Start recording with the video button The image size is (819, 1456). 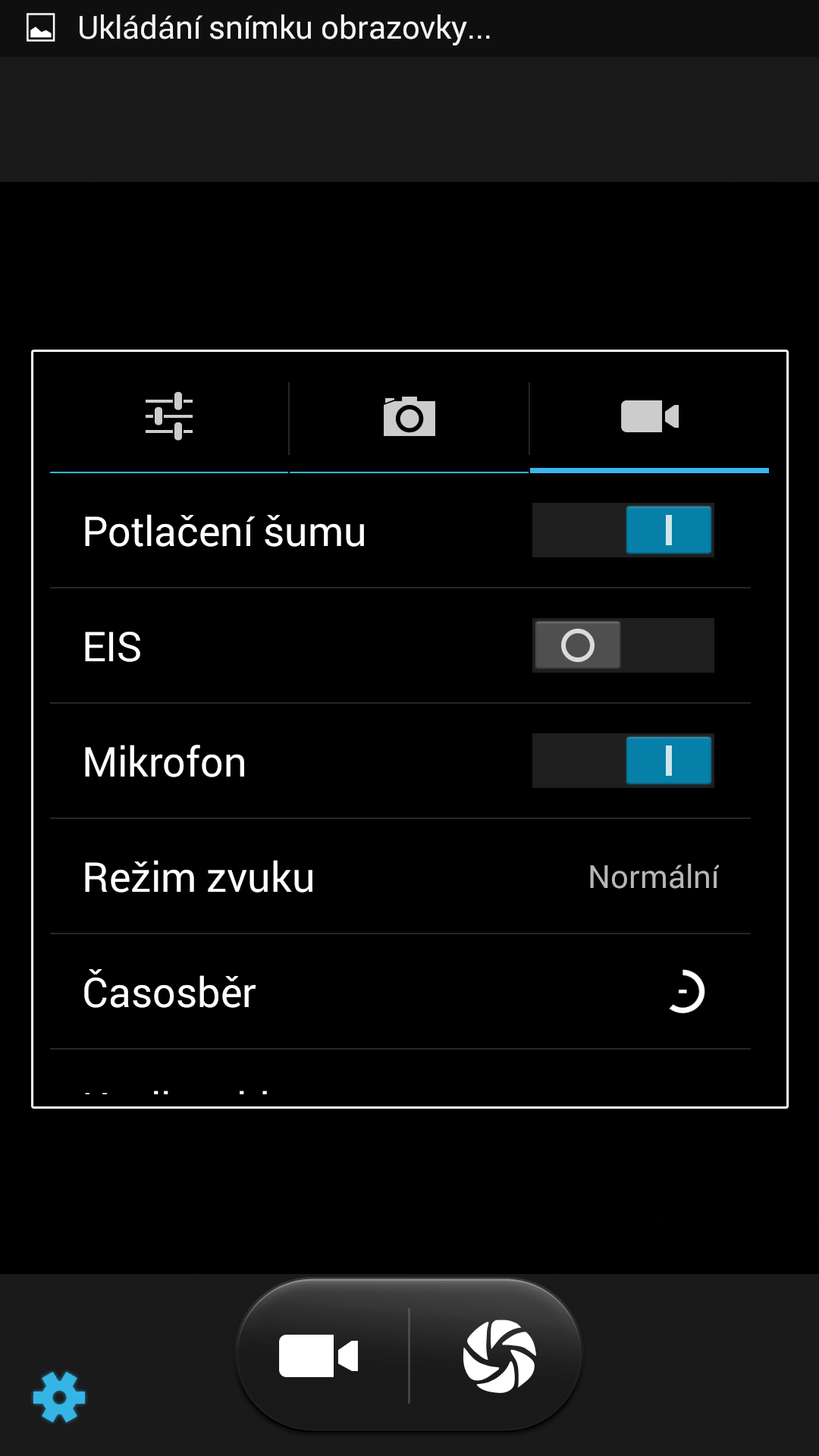(x=319, y=1355)
